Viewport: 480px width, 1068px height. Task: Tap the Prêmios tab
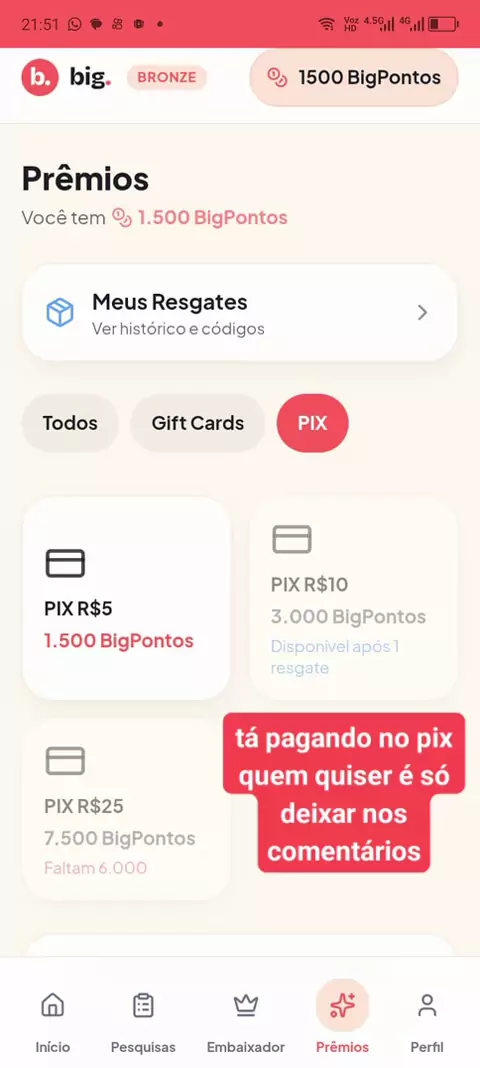coord(342,1022)
